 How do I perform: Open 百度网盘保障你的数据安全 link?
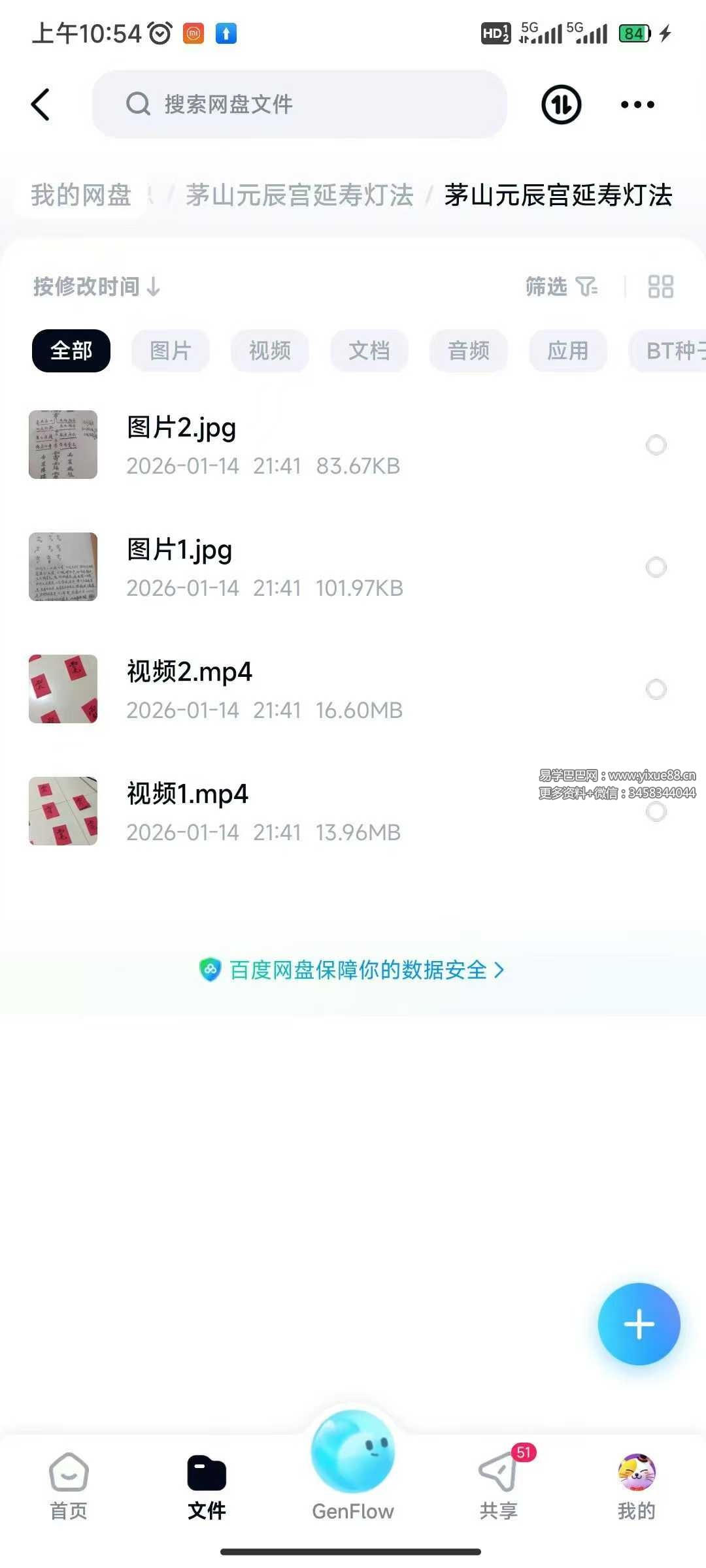coord(353,971)
